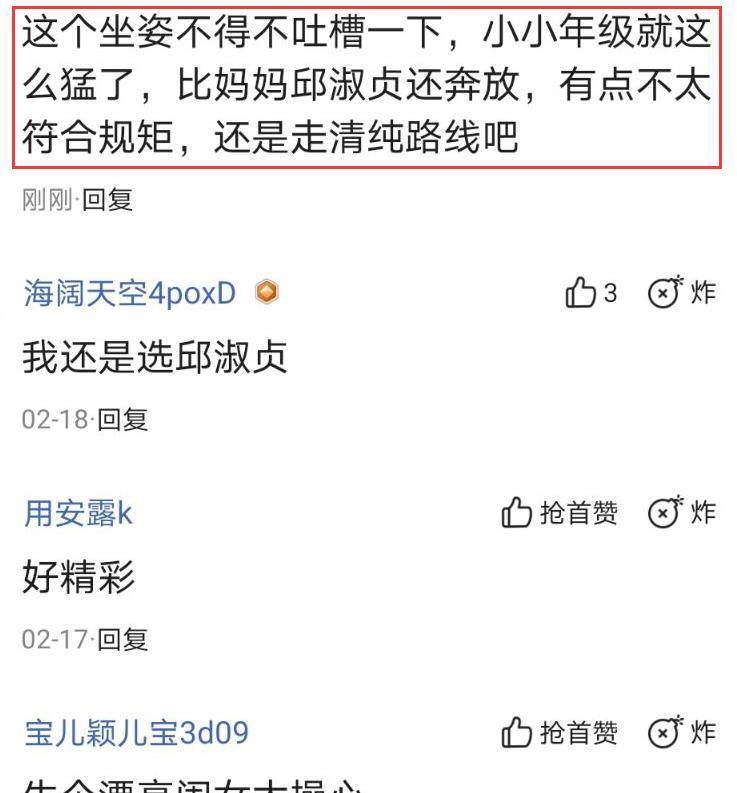This screenshot has width=737, height=793.
Task: Tap 炸 on 宝儿颖儿宝3d09's comment
Action: (x=683, y=733)
